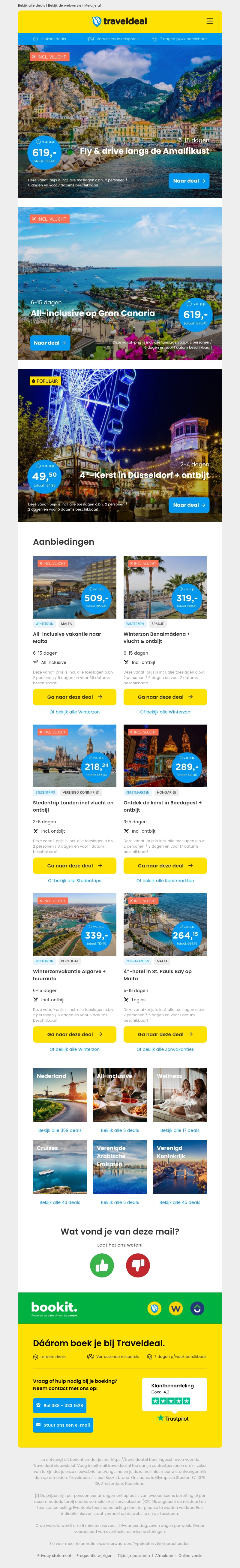
Task: Open the Nederland category tile
Action: tap(60, 1094)
